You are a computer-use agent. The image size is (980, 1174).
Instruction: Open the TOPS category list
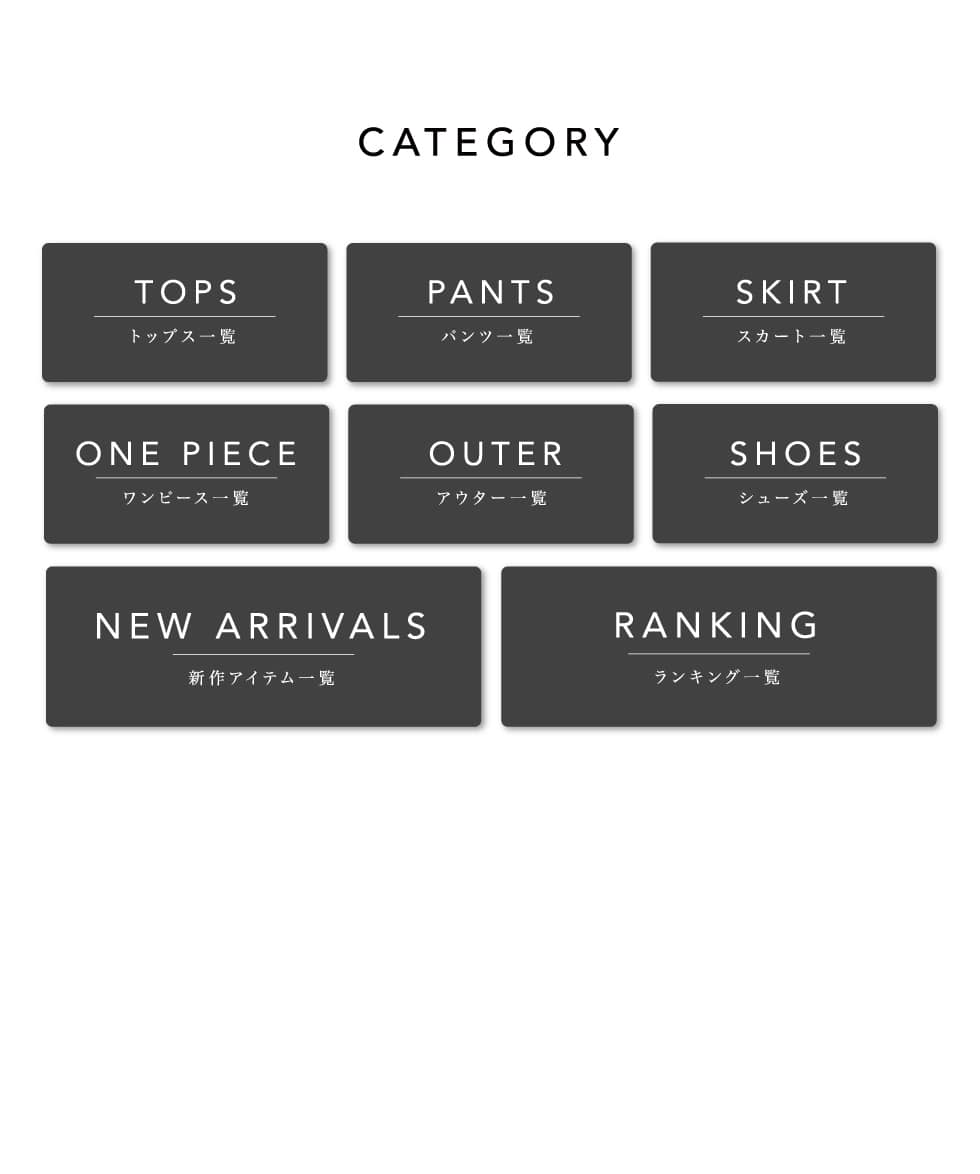185,312
